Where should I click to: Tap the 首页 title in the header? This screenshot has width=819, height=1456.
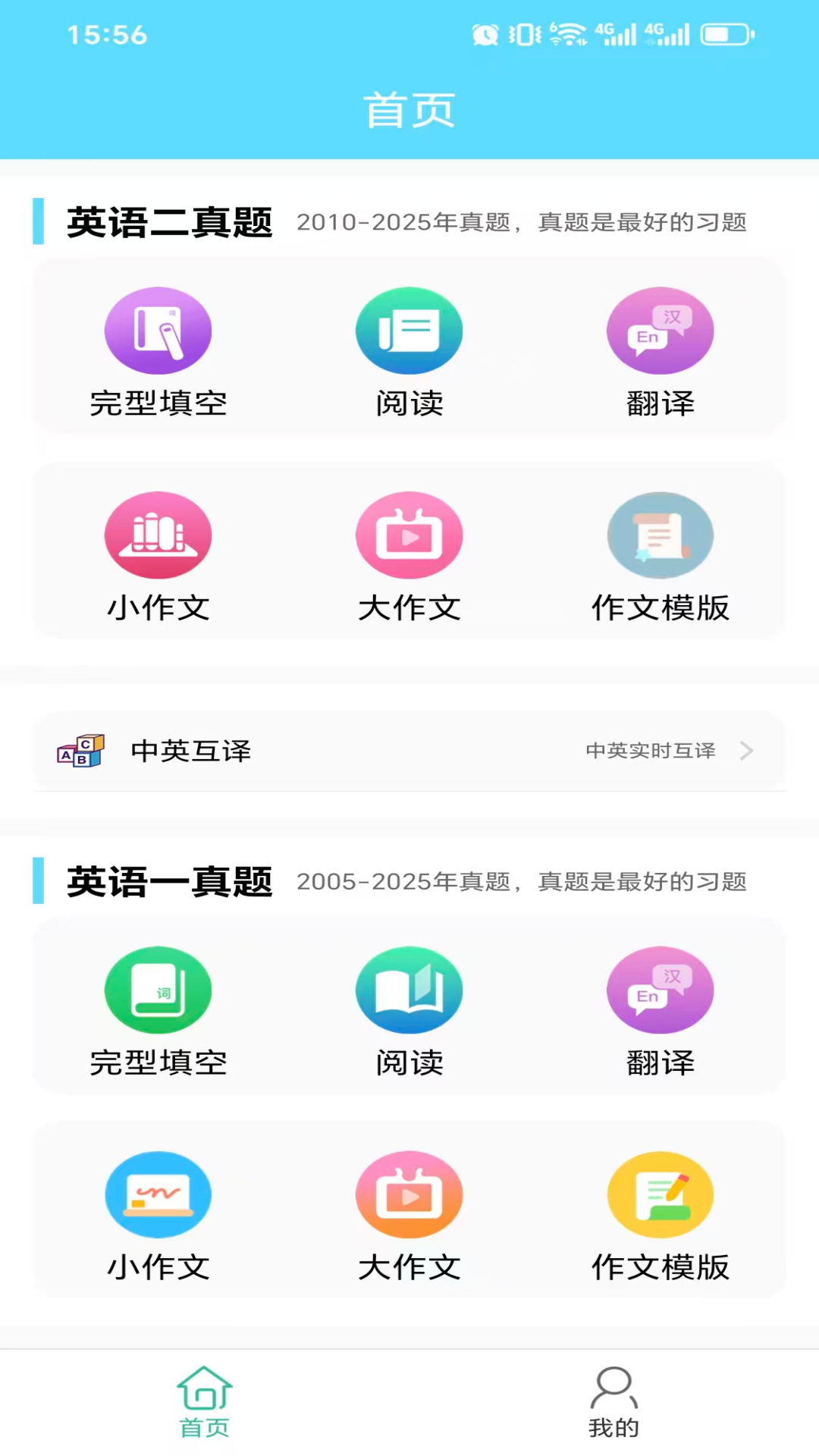point(409,108)
